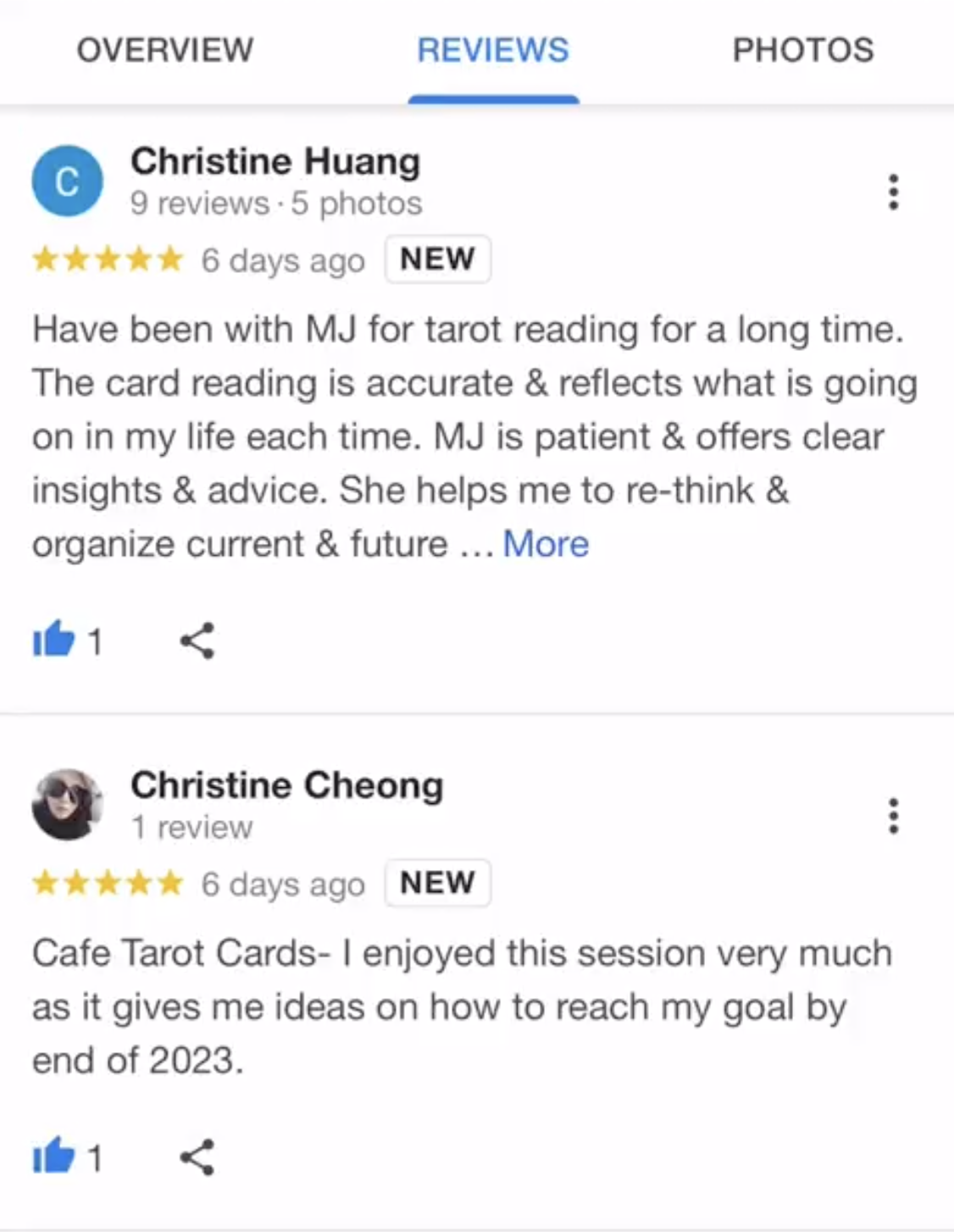
Task: Open overflow menu on Christine Huang's review
Action: click(893, 192)
